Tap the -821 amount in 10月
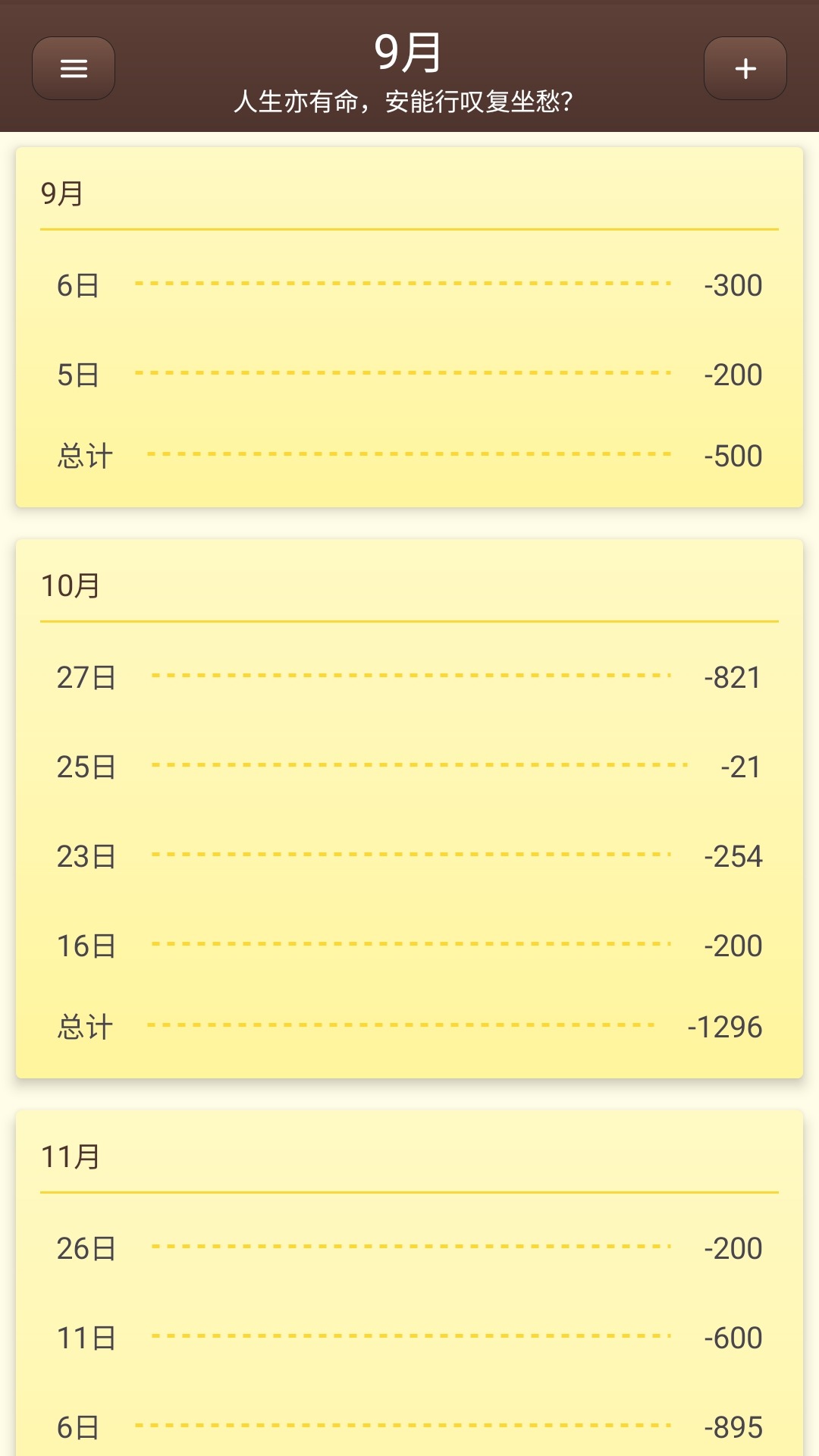This screenshot has width=819, height=1456. point(731,678)
